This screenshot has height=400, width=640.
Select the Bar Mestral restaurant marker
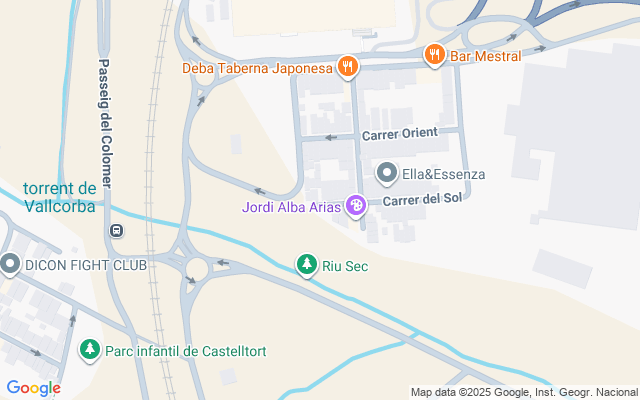(x=434, y=55)
